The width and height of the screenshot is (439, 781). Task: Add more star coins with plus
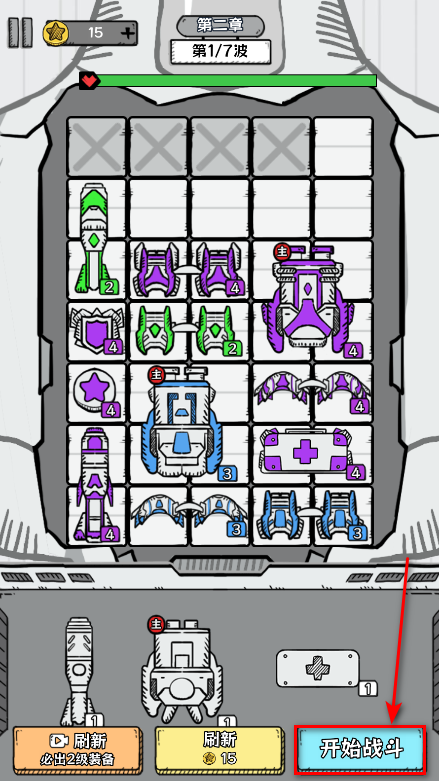128,33
